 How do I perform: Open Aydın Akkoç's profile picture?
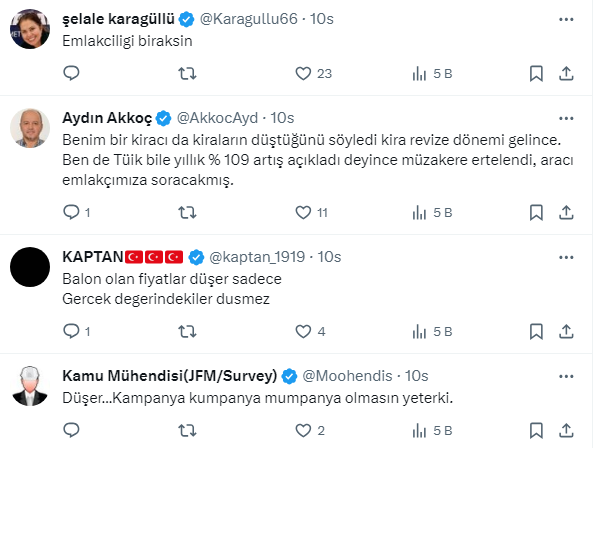31,127
